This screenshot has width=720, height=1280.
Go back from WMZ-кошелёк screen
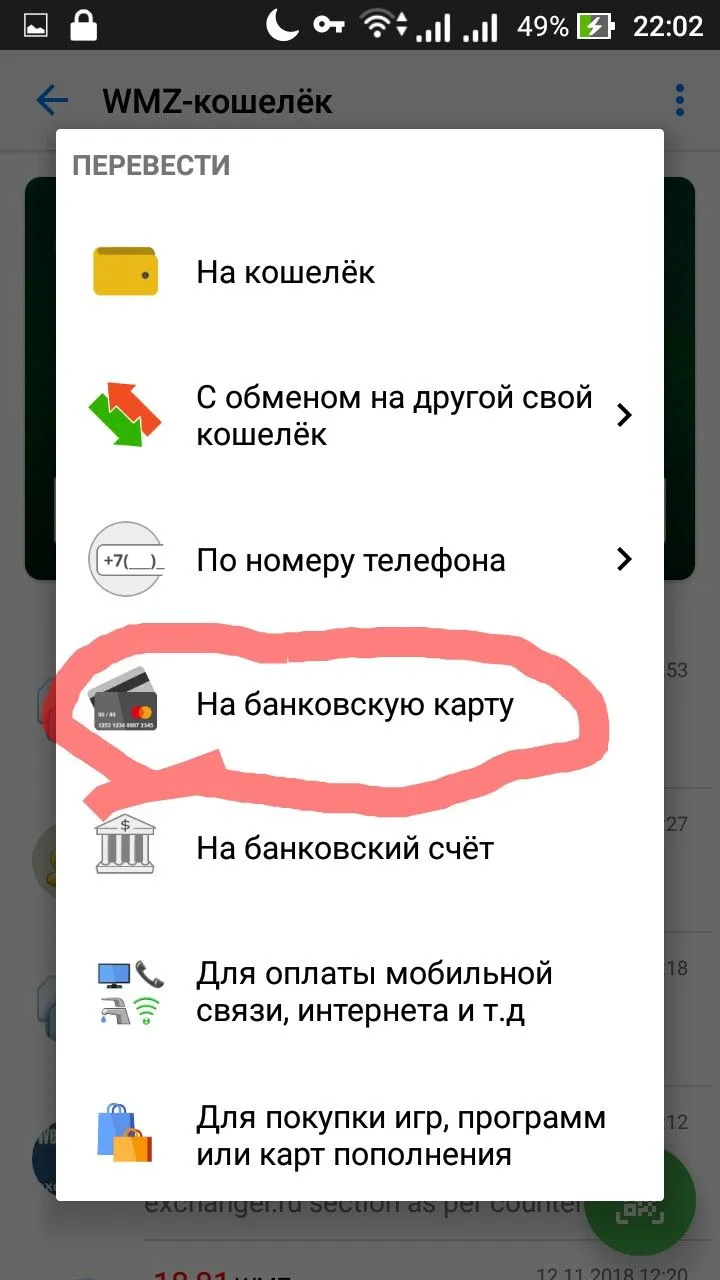coord(52,100)
